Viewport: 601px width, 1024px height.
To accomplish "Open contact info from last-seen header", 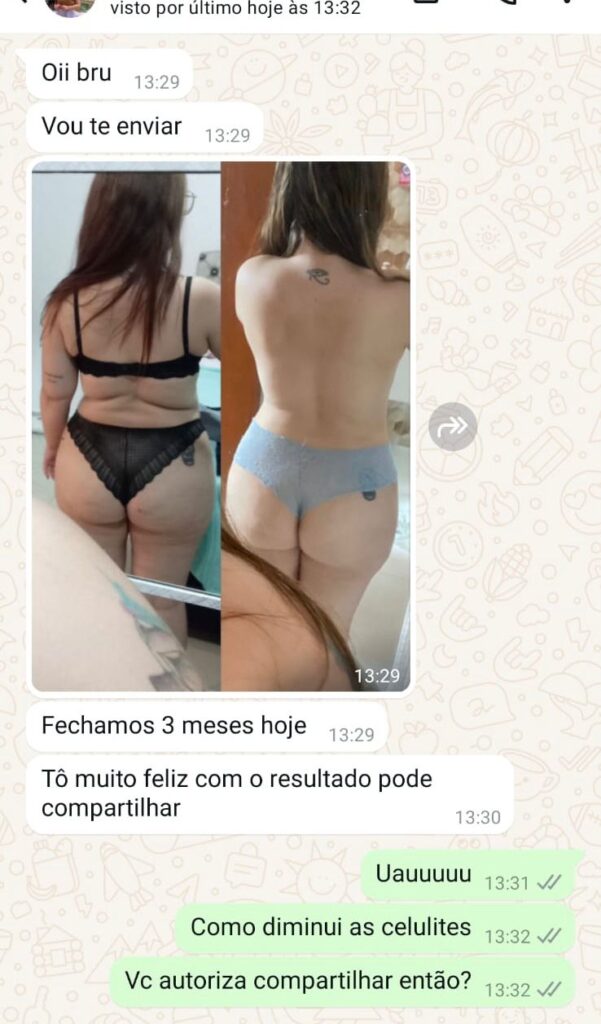I will pyautogui.click(x=235, y=9).
